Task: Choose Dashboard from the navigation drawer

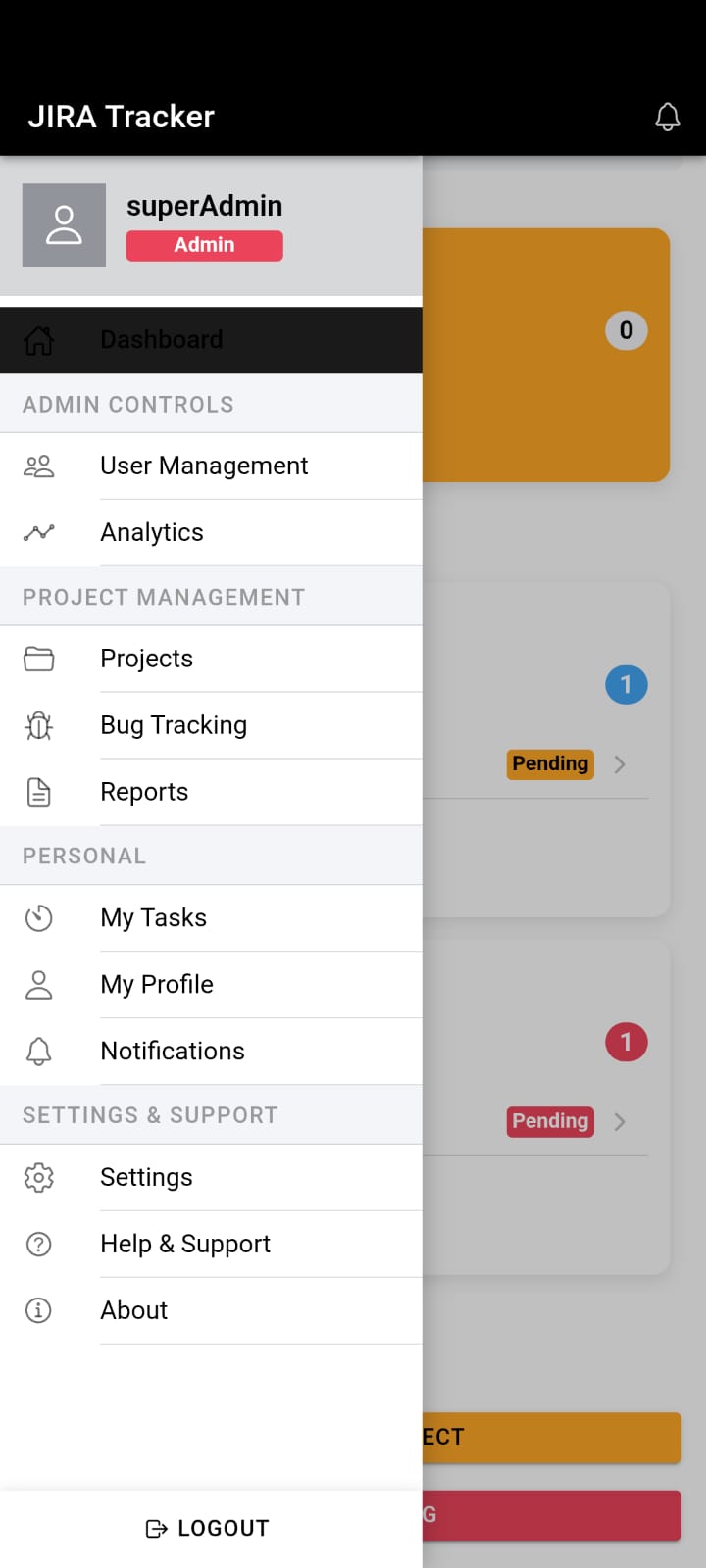Action: pos(161,339)
